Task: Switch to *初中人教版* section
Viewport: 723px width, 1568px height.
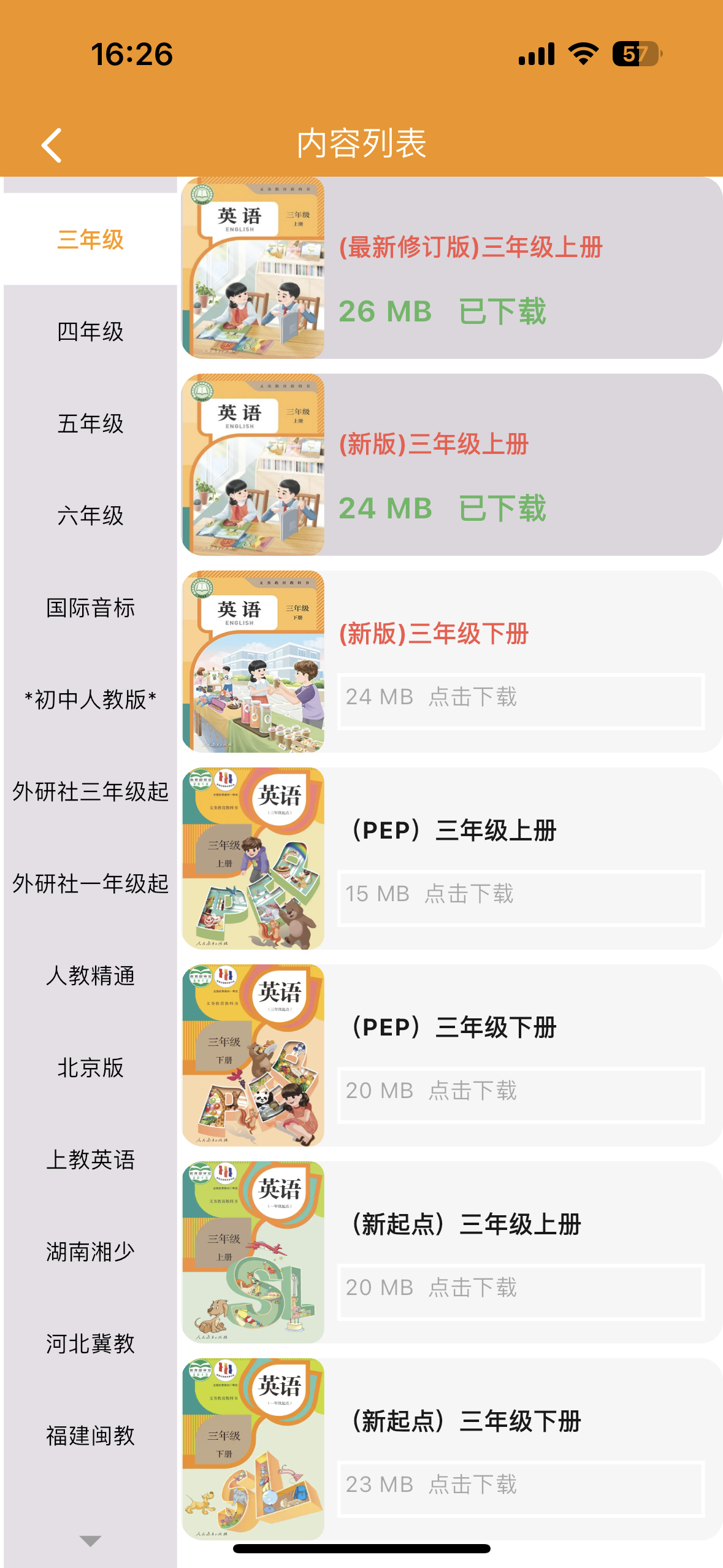Action: pyautogui.click(x=90, y=699)
